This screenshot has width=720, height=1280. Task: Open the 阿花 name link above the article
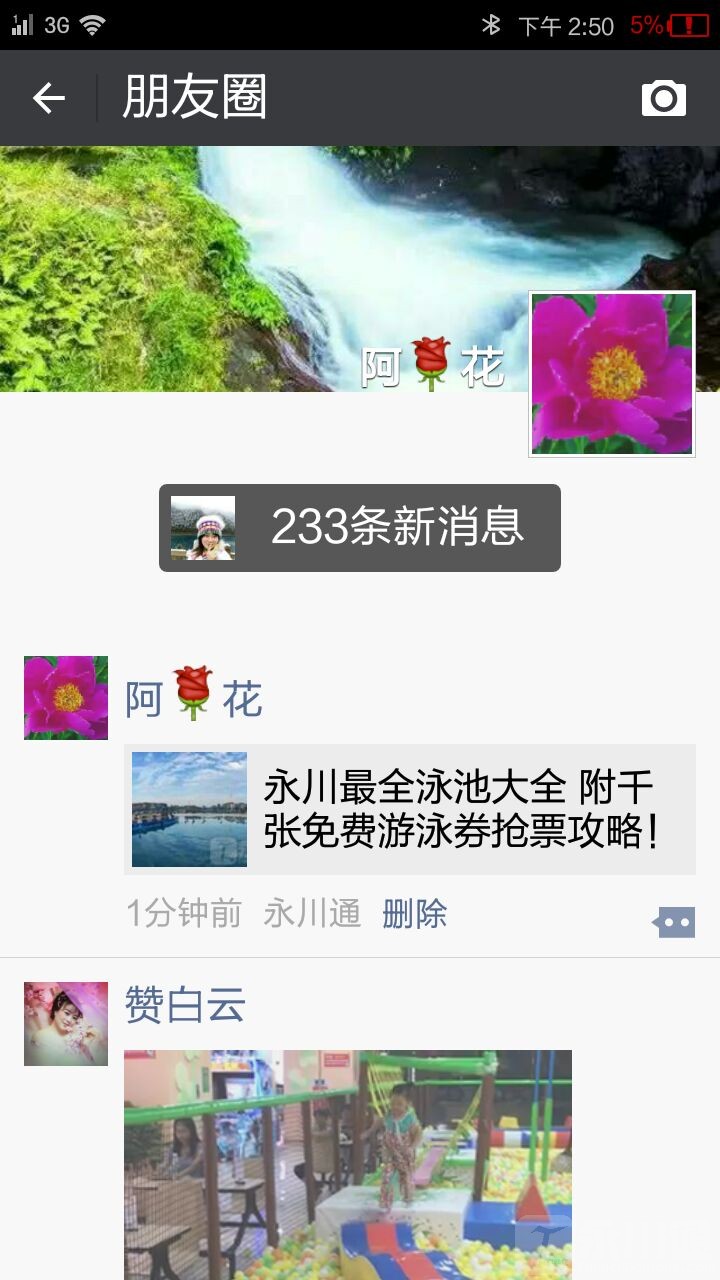click(x=193, y=698)
